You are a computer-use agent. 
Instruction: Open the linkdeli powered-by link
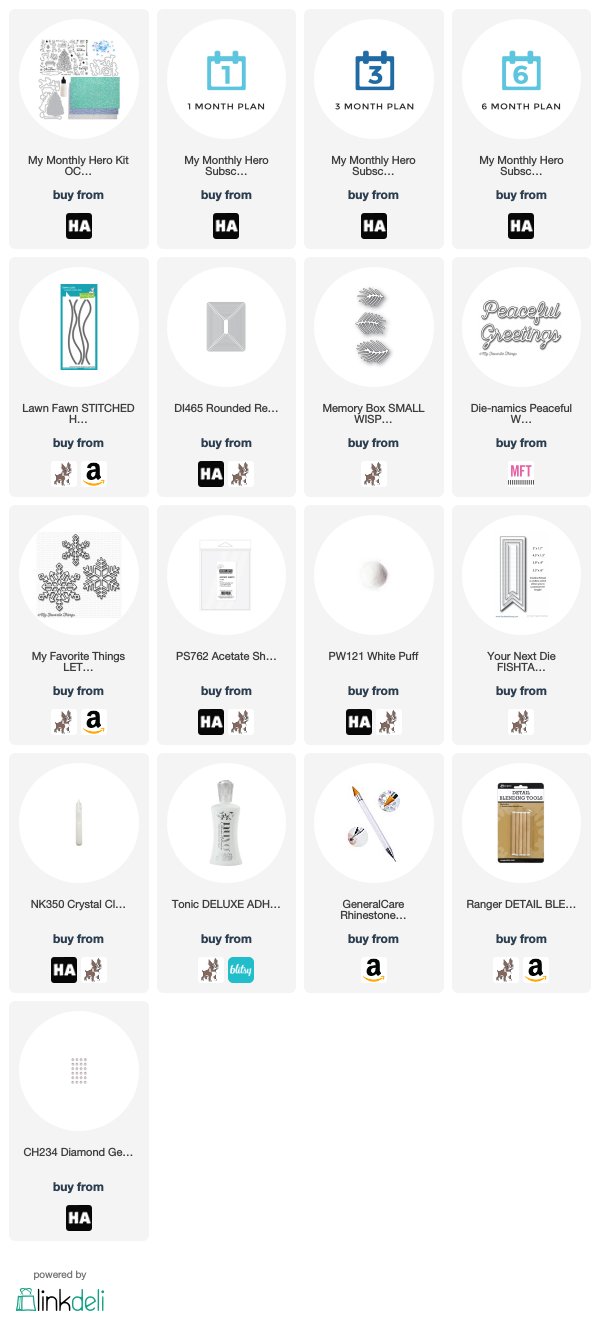tap(60, 1298)
